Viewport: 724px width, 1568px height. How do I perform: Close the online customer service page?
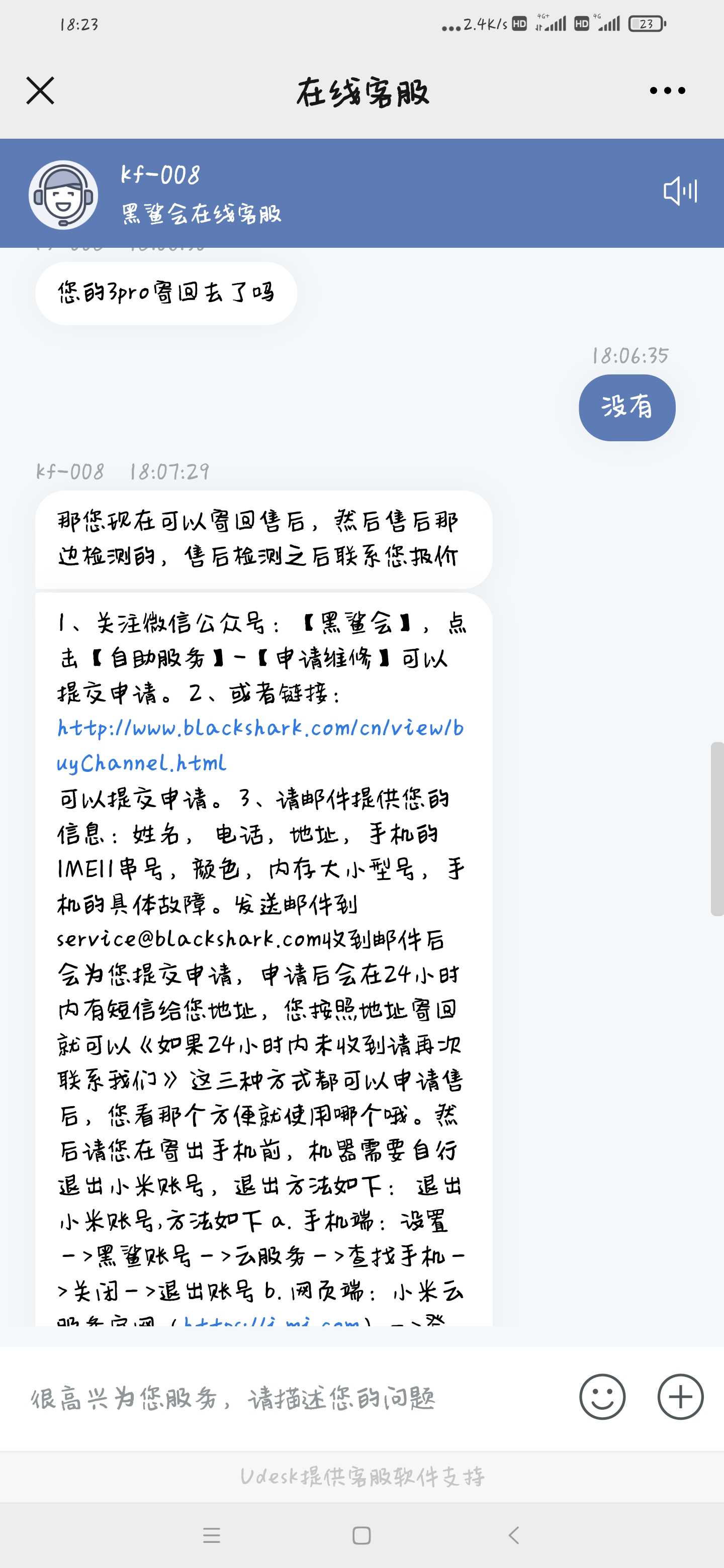(40, 90)
